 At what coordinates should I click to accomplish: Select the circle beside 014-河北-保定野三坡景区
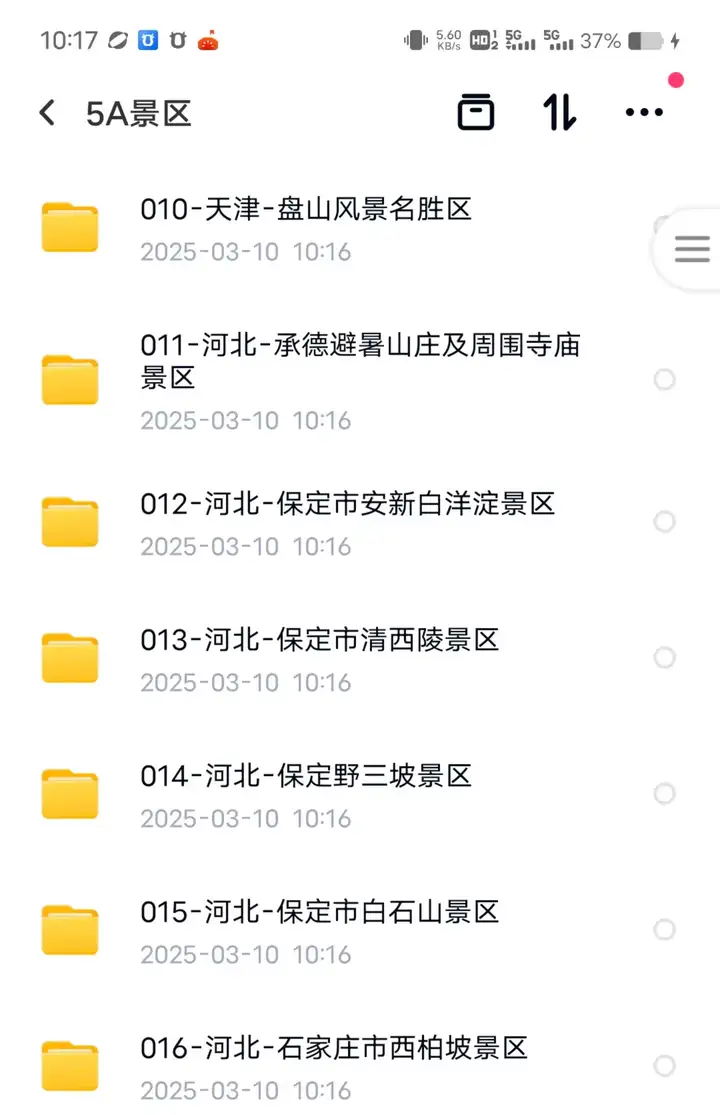pos(664,793)
